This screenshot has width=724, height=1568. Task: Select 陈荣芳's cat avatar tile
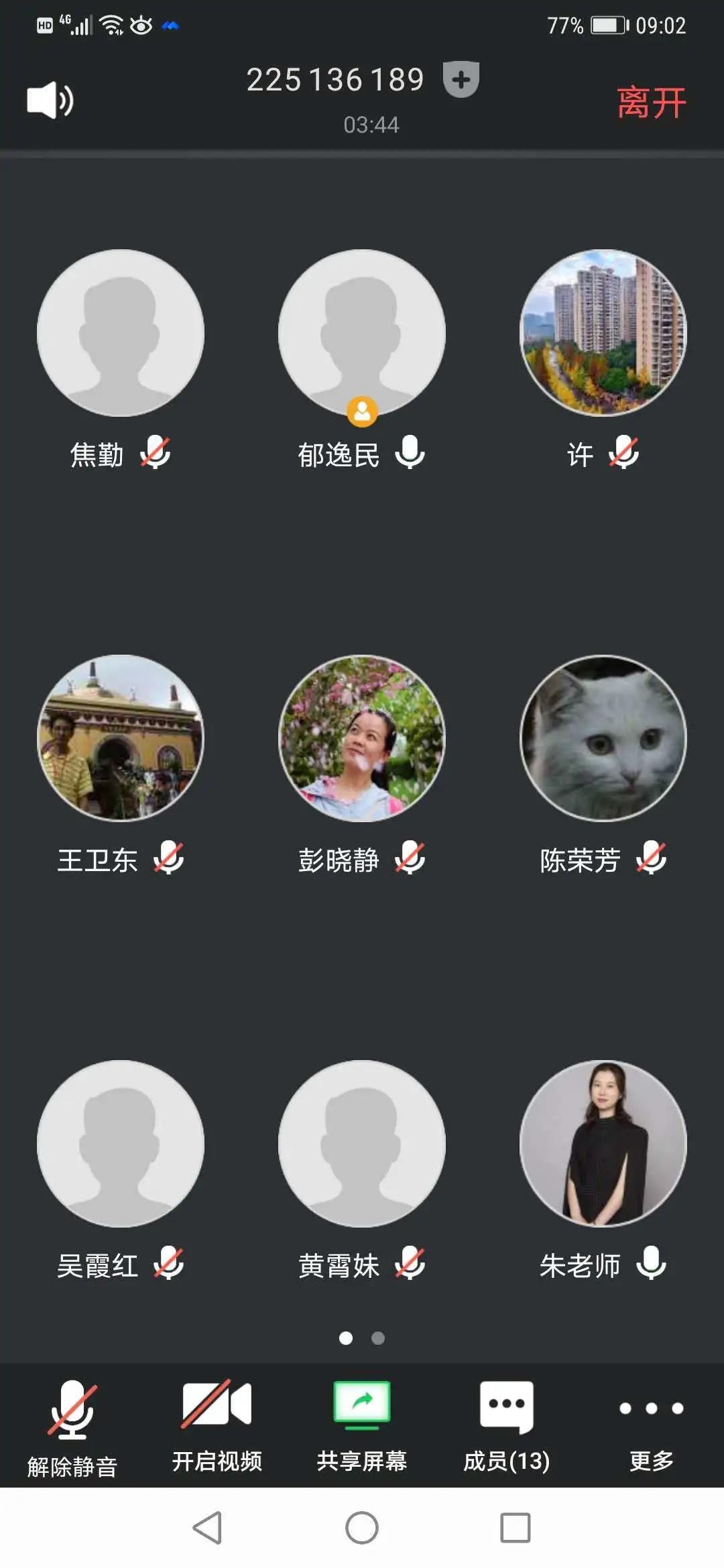pos(603,738)
